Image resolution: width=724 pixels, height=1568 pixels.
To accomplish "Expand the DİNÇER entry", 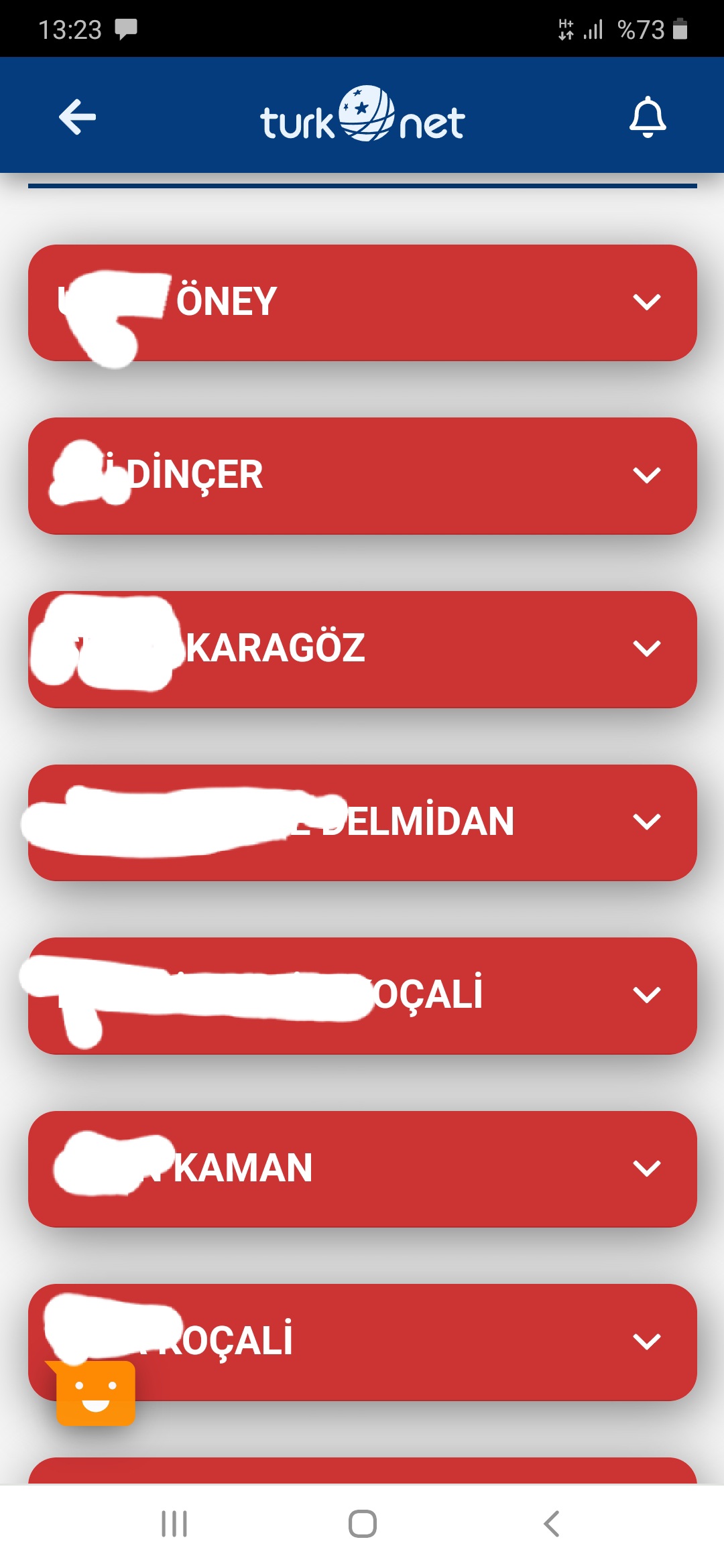I will coord(362,476).
